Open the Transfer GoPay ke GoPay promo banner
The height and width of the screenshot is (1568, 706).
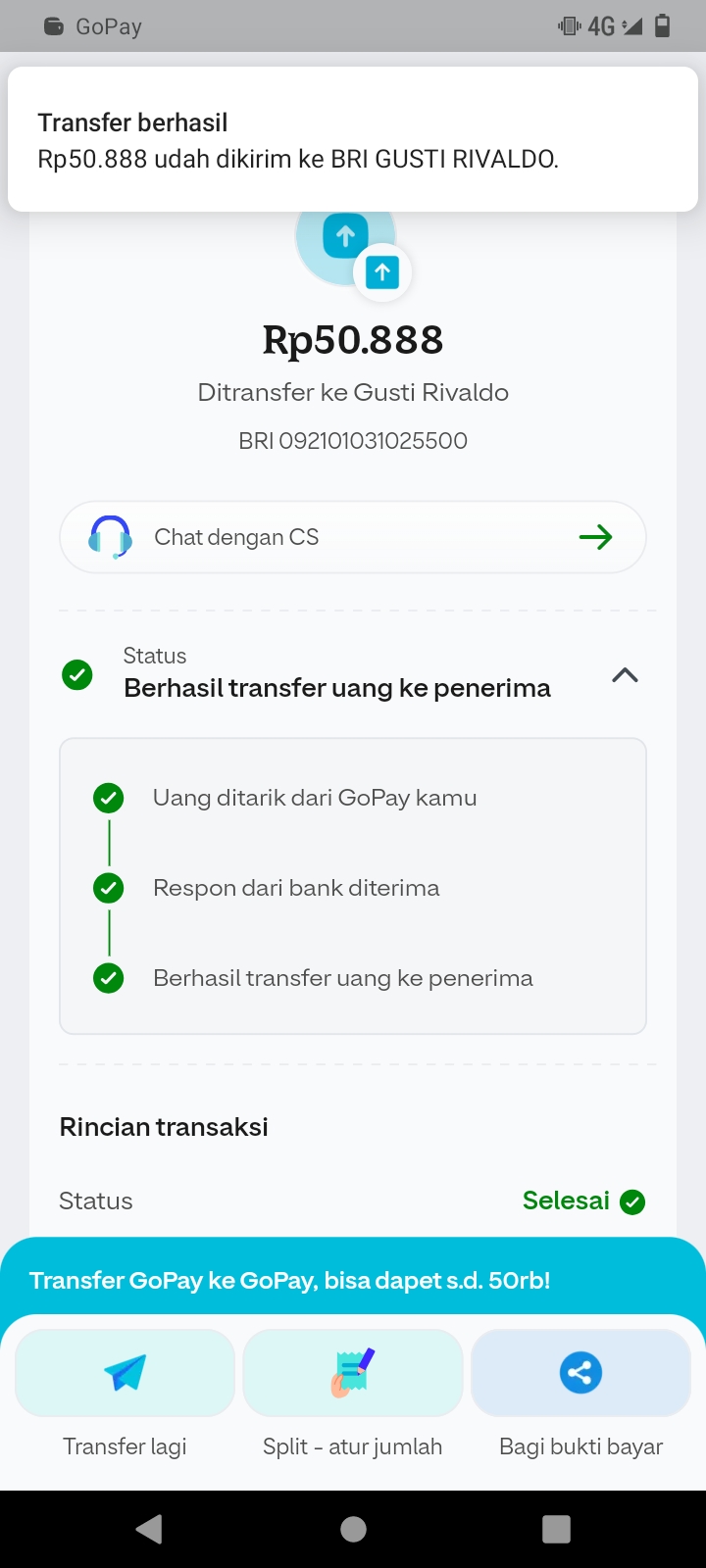tap(353, 1280)
